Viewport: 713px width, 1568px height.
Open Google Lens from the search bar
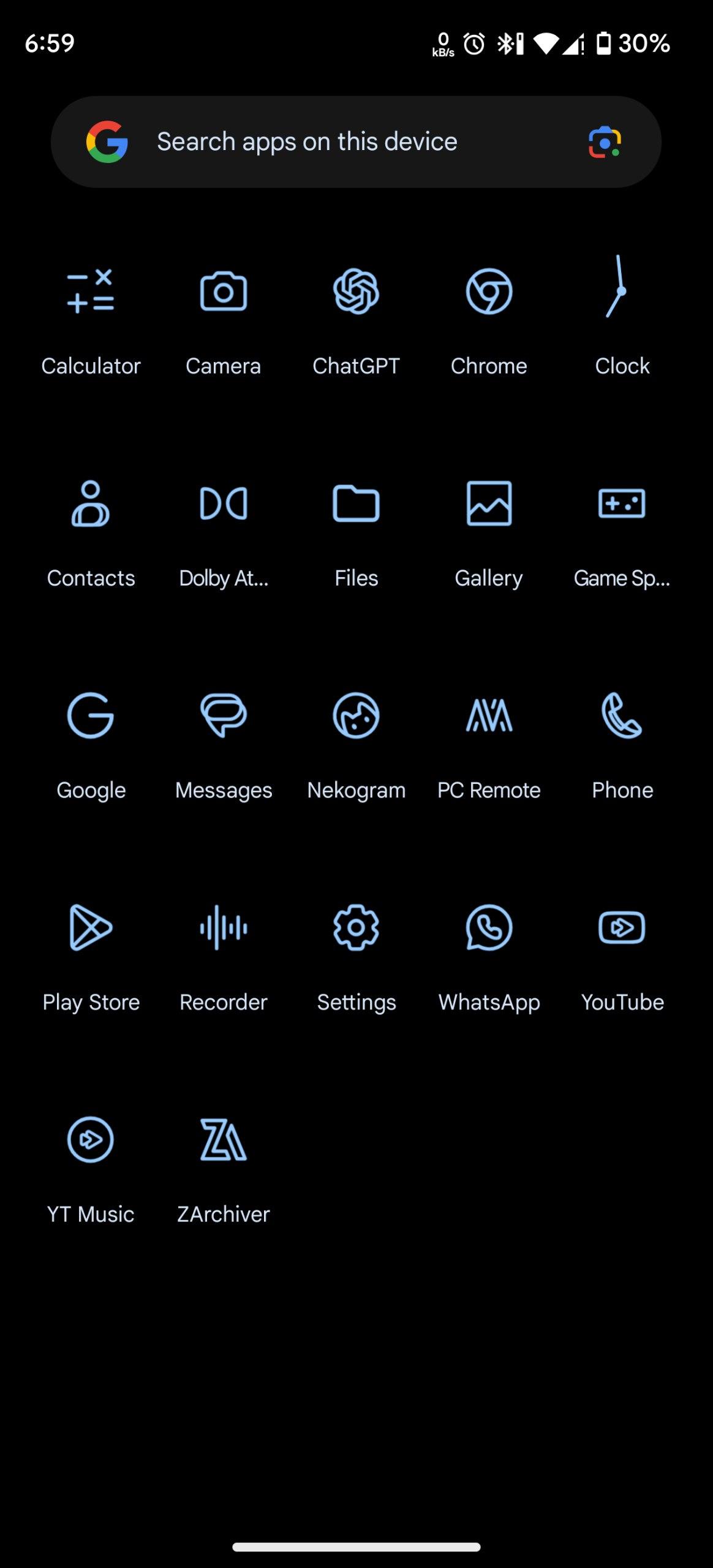pyautogui.click(x=604, y=142)
